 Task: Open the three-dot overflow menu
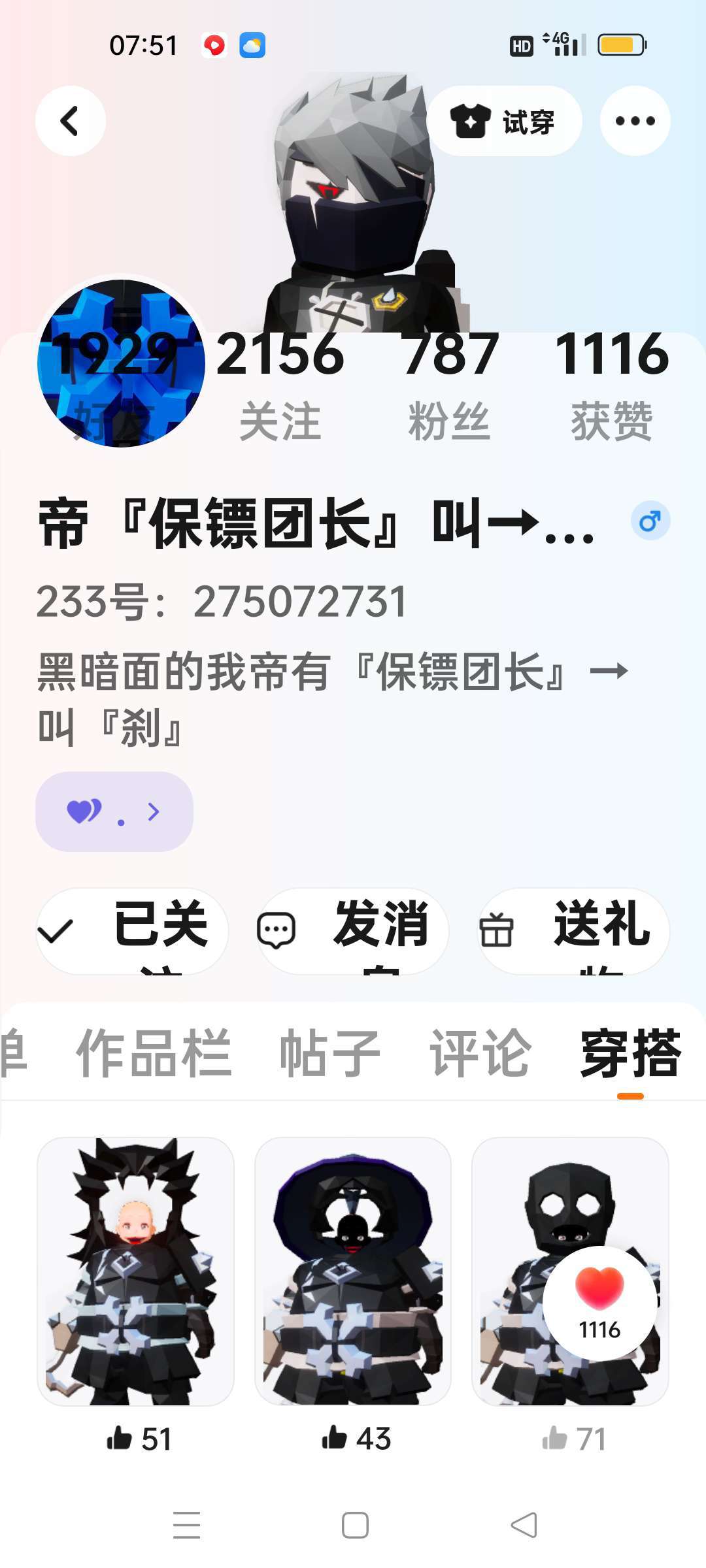(x=635, y=121)
